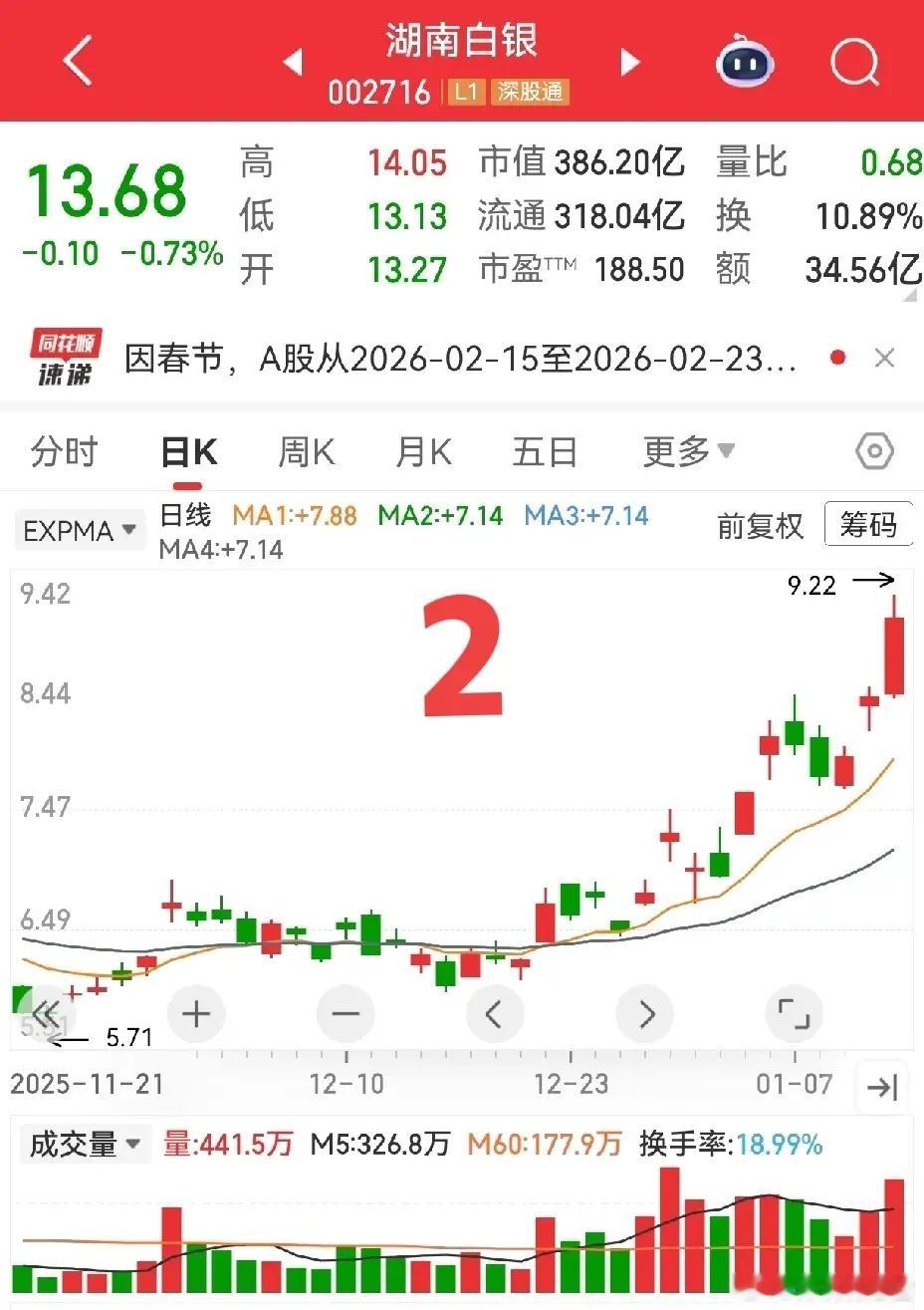This screenshot has width=924, height=1310.
Task: Switch to the 分时 tab
Action: [x=64, y=452]
